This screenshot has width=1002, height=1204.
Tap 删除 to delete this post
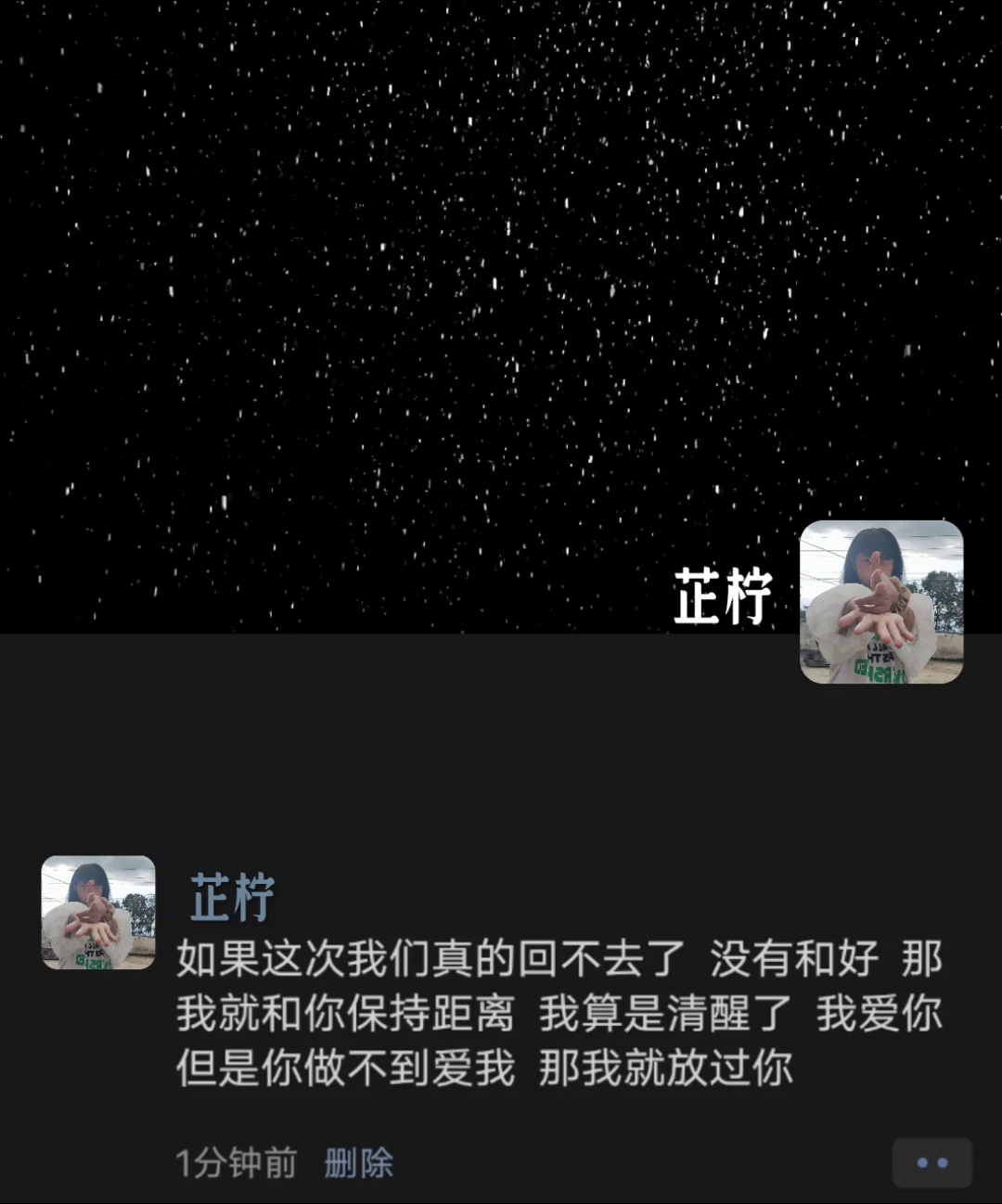click(359, 1162)
